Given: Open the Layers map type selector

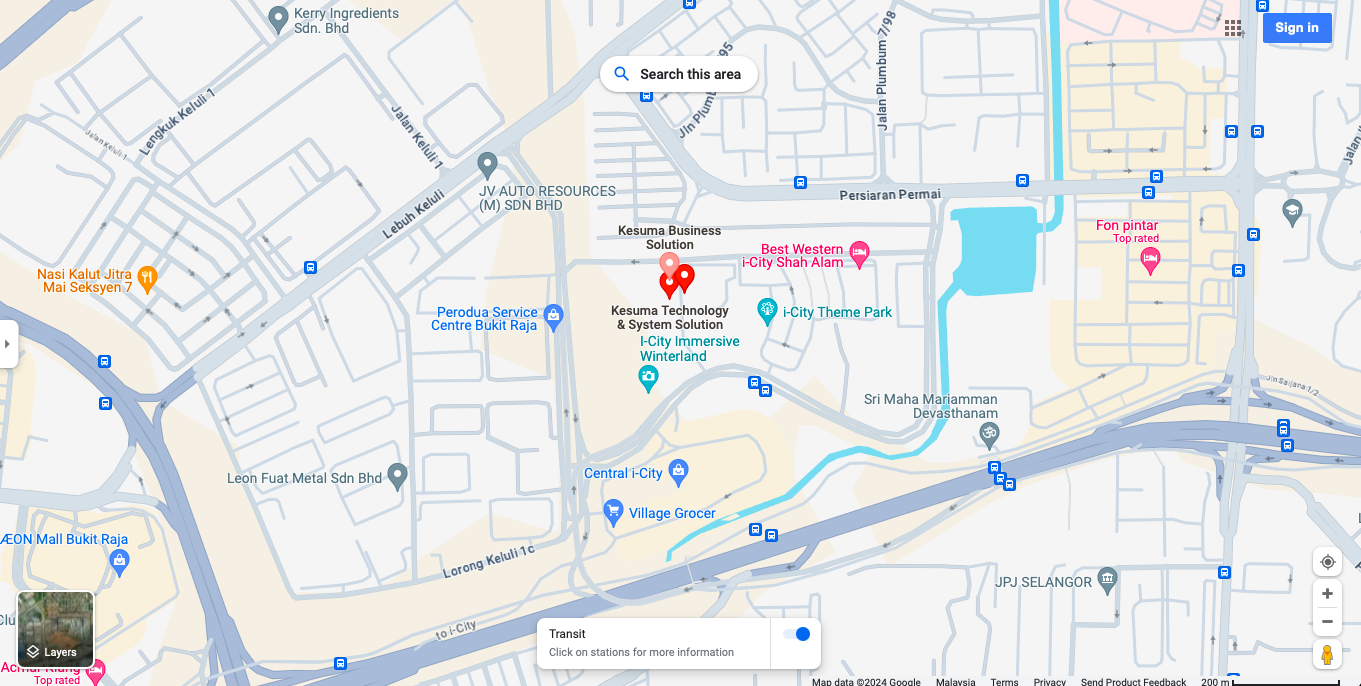Looking at the screenshot, I should coord(56,629).
